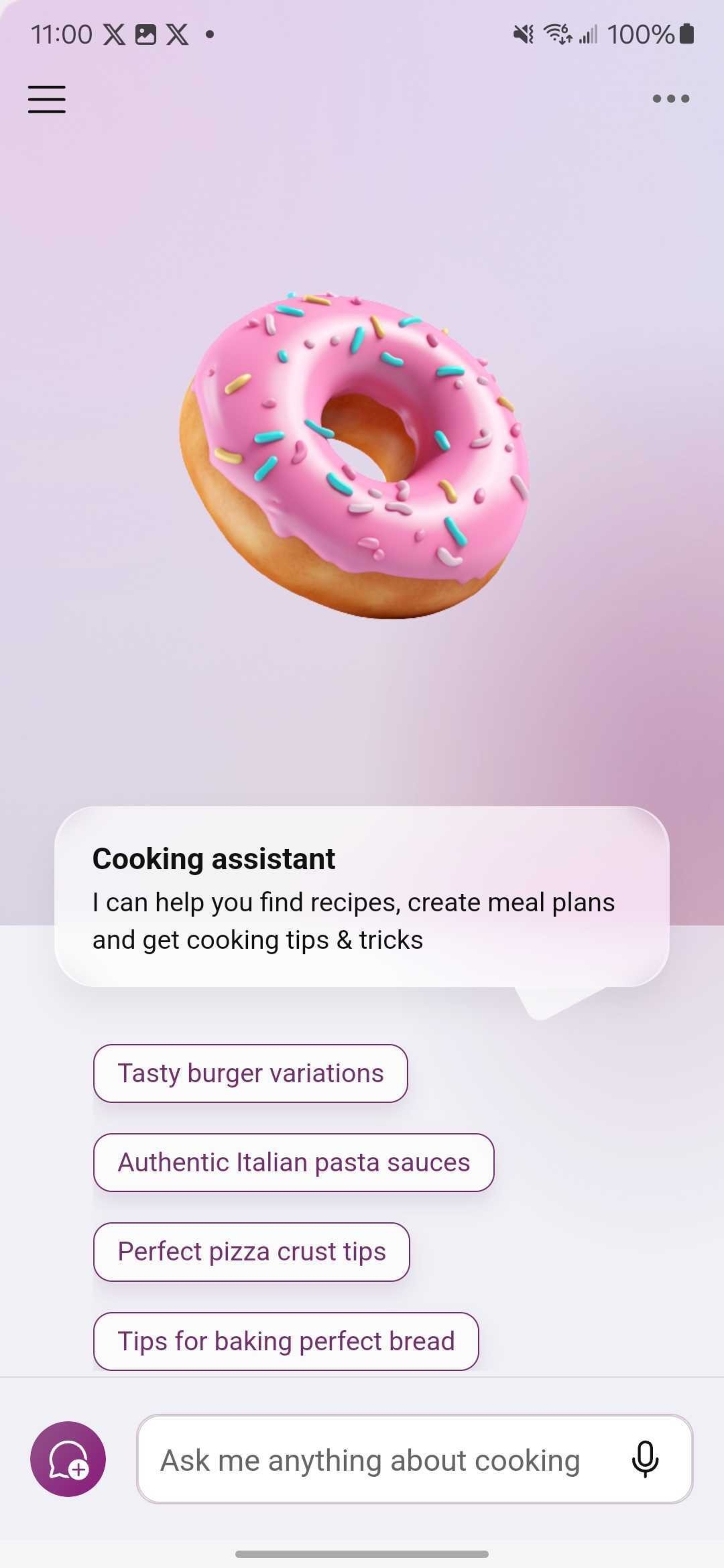The height and width of the screenshot is (1568, 724).
Task: Activate the microphone voice input
Action: coord(645,1459)
